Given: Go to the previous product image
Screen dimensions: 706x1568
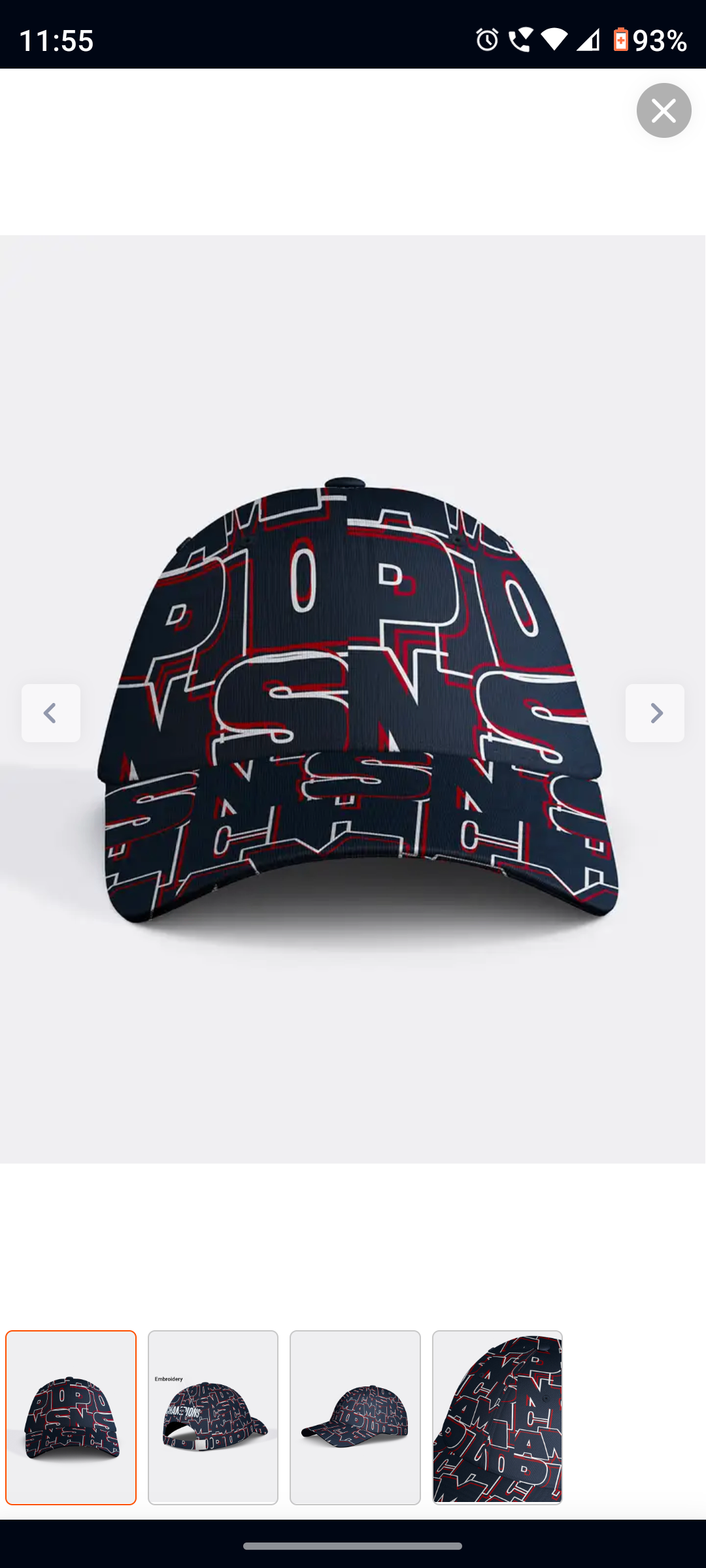Looking at the screenshot, I should click(50, 713).
